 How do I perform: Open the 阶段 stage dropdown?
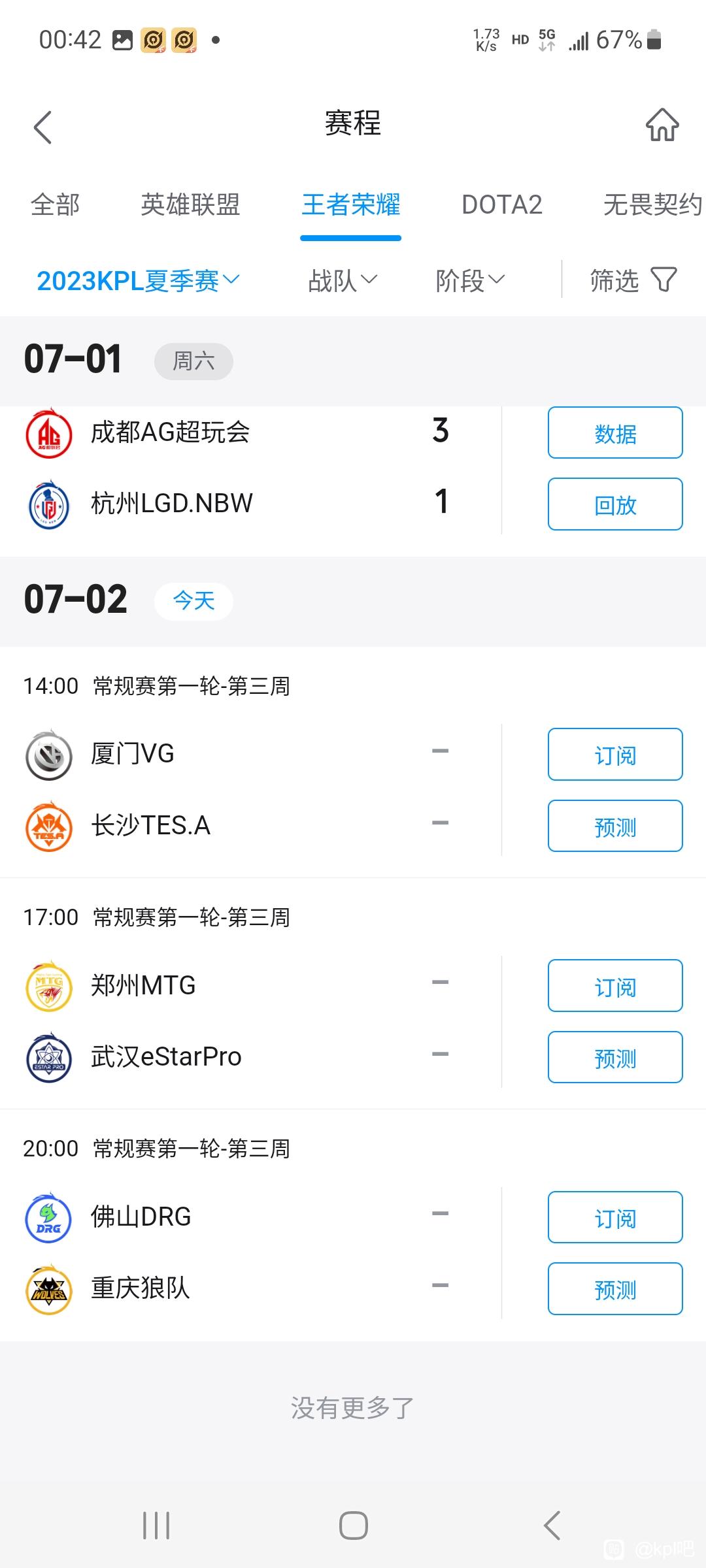coord(470,281)
